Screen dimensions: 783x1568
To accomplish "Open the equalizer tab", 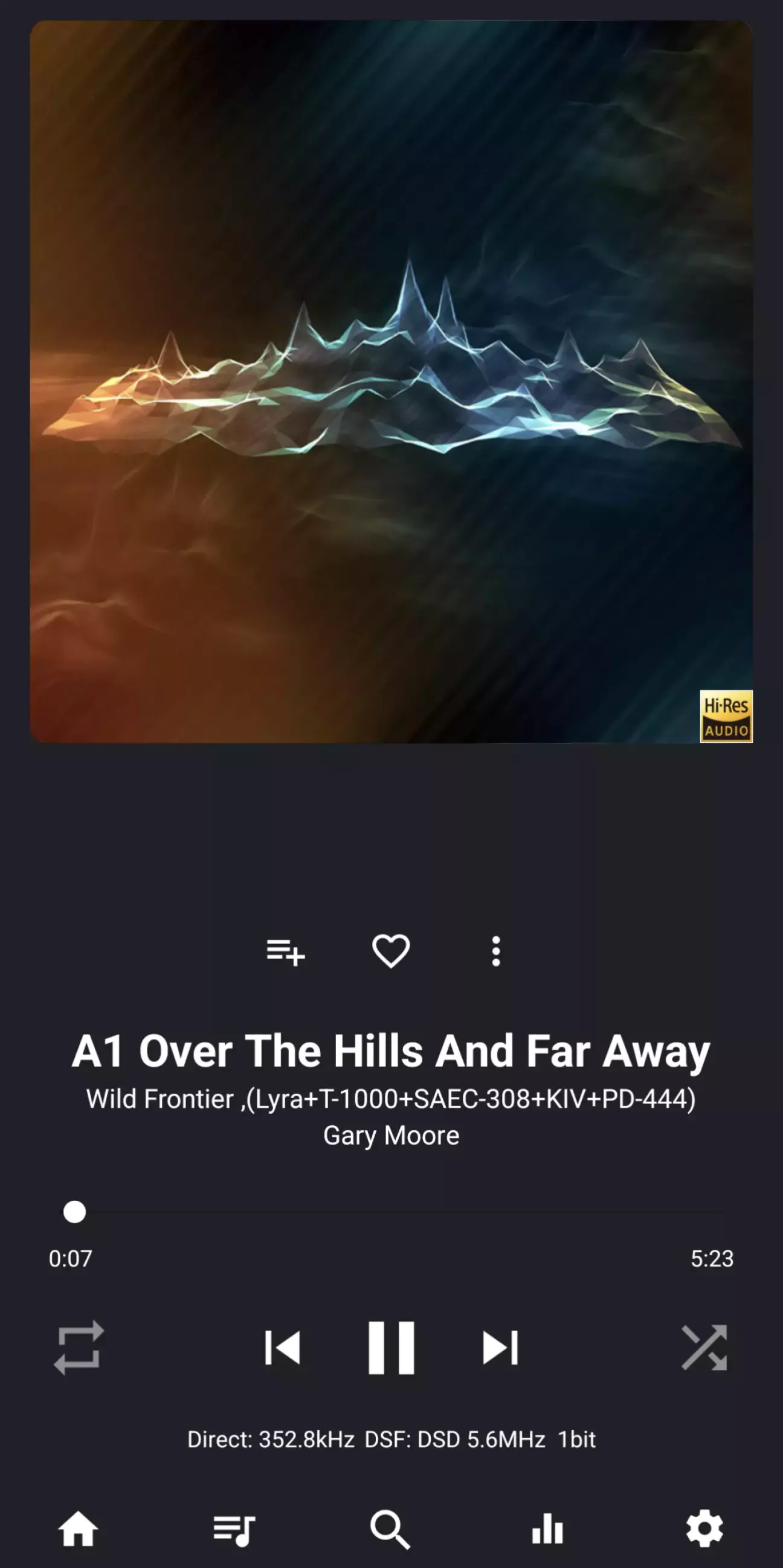I will click(x=547, y=1528).
